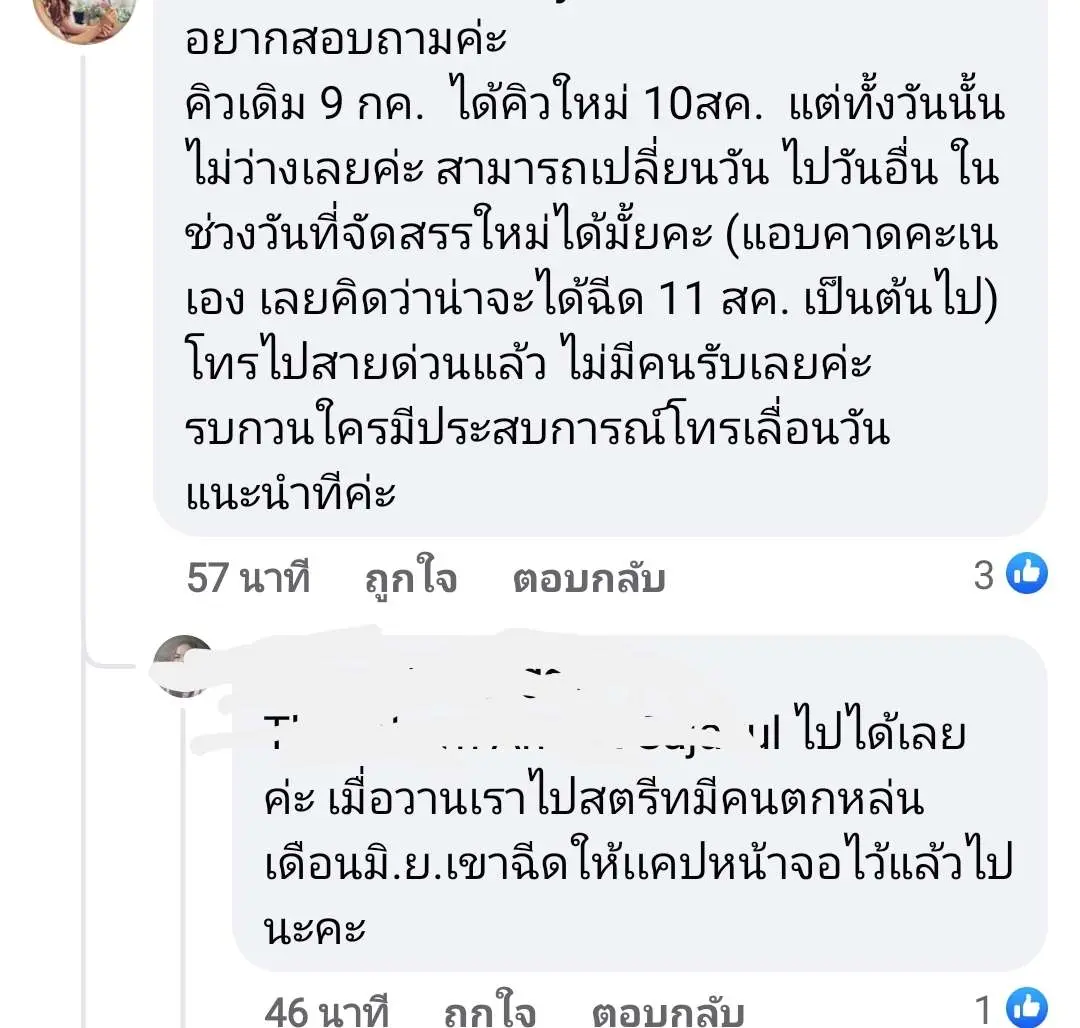Viewport: 1080px width, 1028px height.
Task: Reply to the comment posted 57 นาที ago
Action: pos(588,578)
